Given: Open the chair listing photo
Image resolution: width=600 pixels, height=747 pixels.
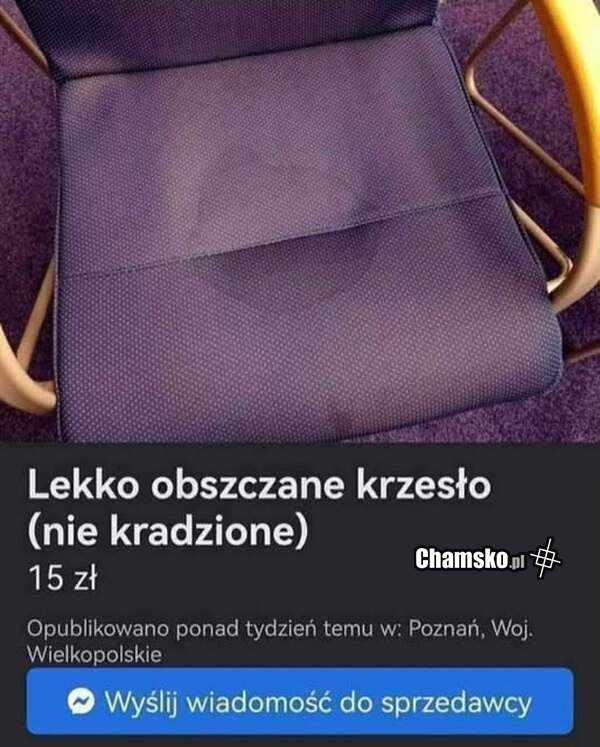Looking at the screenshot, I should click(300, 220).
